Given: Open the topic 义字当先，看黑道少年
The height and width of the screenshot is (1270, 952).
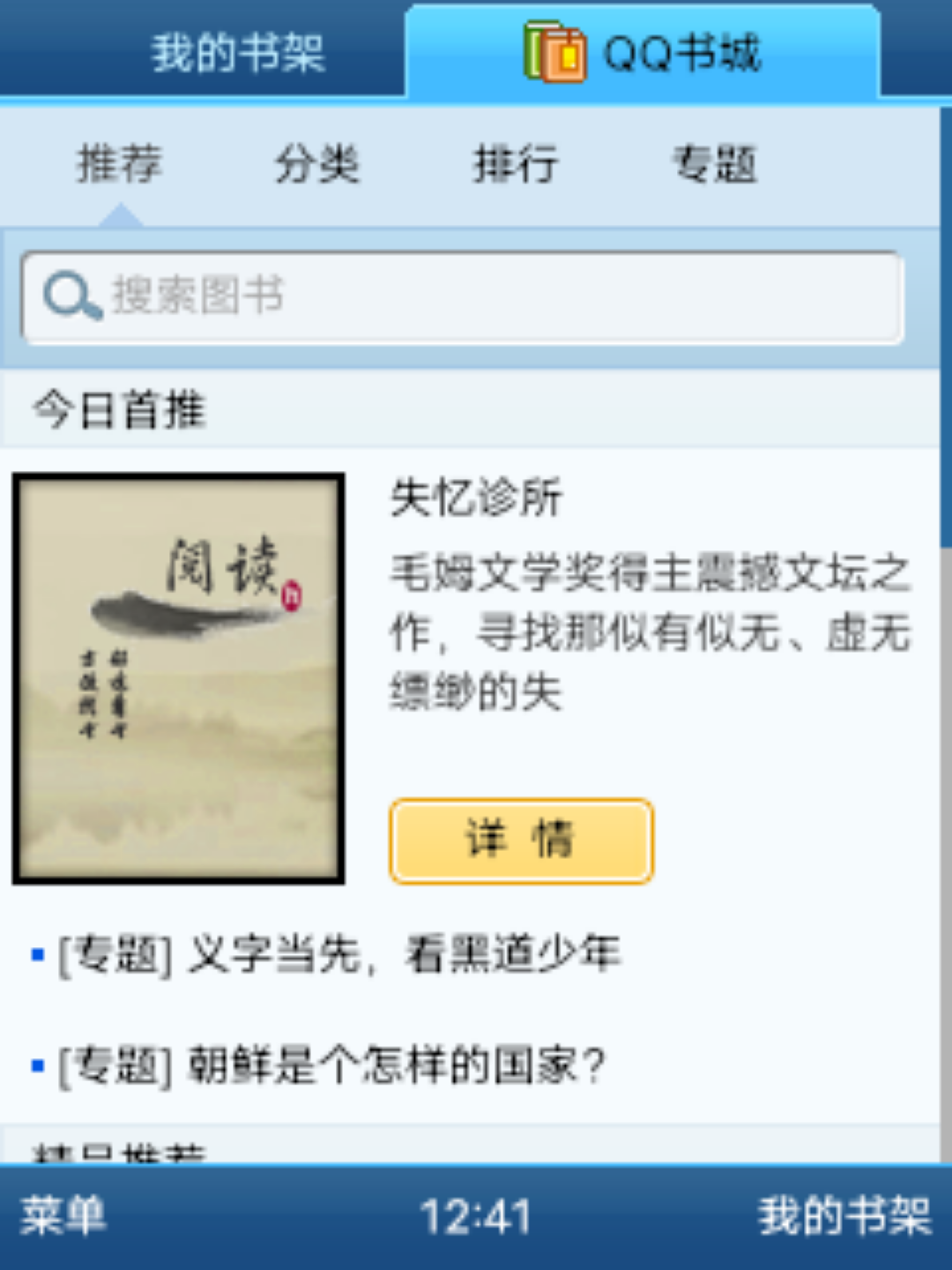Looking at the screenshot, I should (339, 955).
